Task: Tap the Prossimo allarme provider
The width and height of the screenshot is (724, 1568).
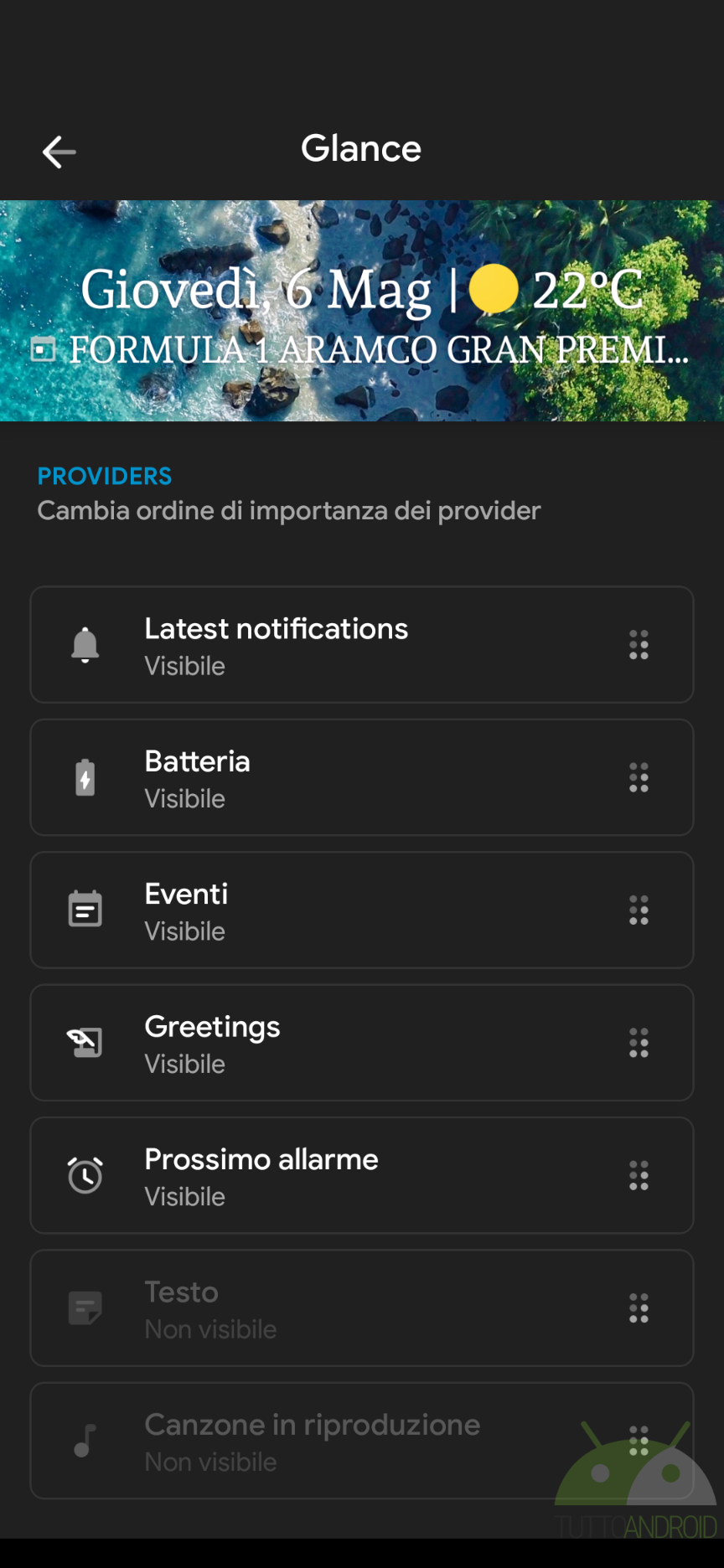Action: [362, 1175]
